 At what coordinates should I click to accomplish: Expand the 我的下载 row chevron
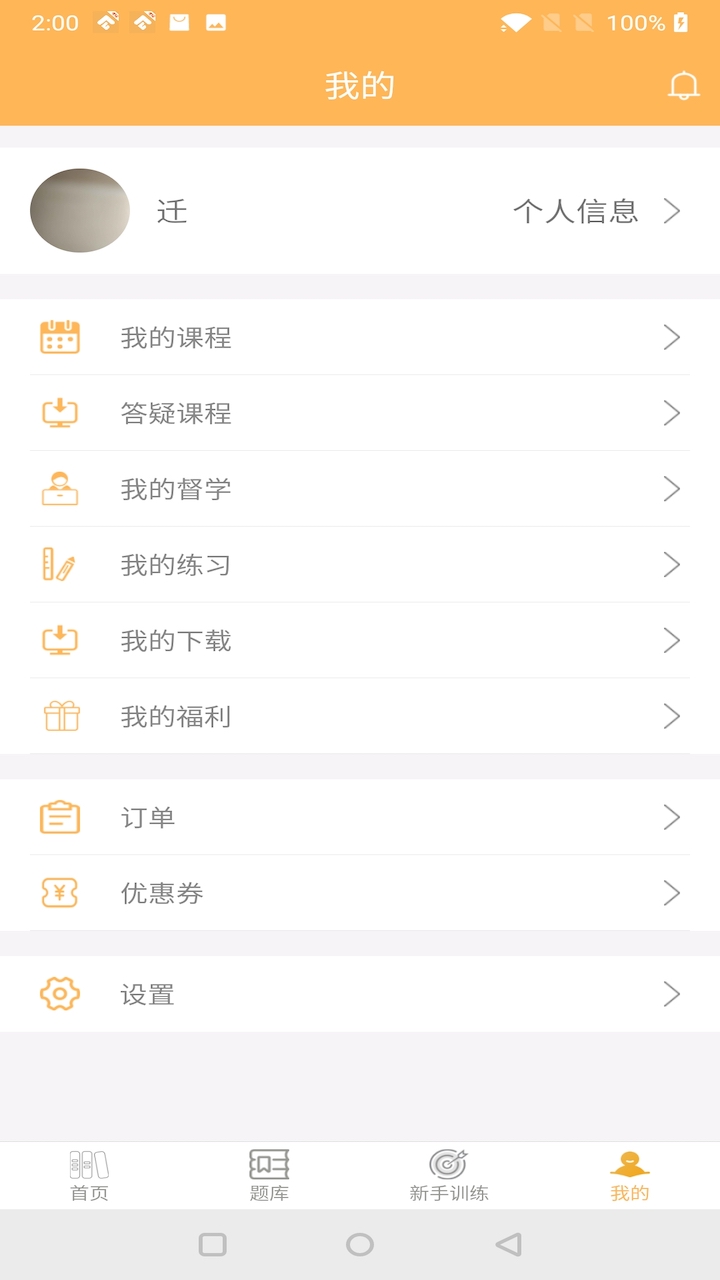[672, 641]
